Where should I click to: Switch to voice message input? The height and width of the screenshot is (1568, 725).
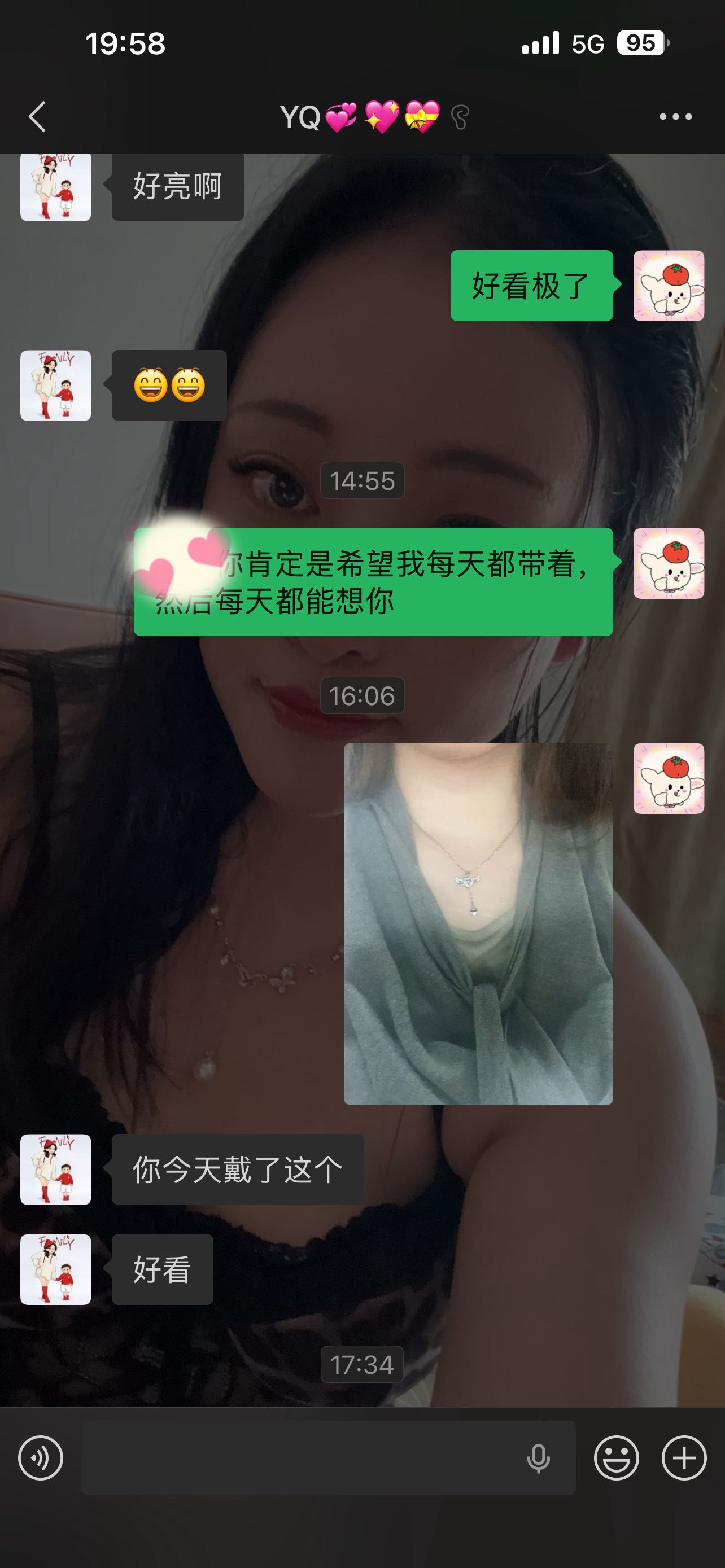[x=41, y=1458]
